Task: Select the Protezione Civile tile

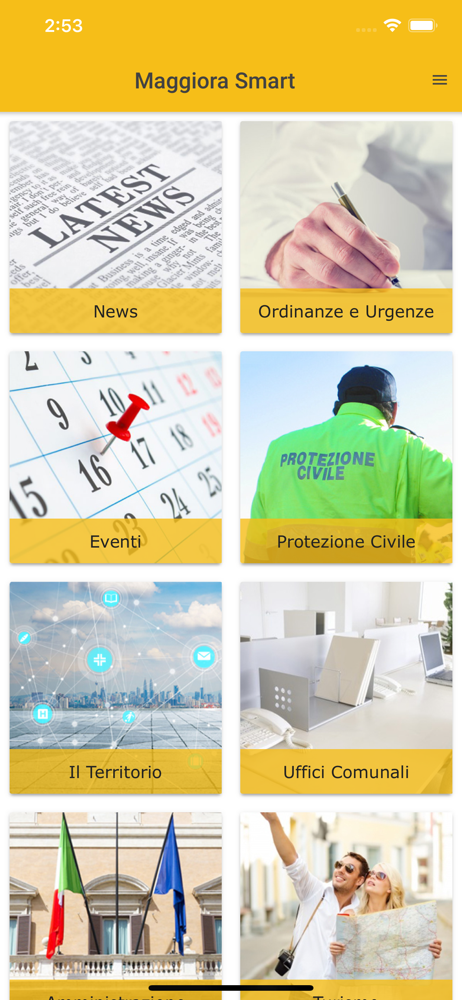Action: click(x=346, y=458)
